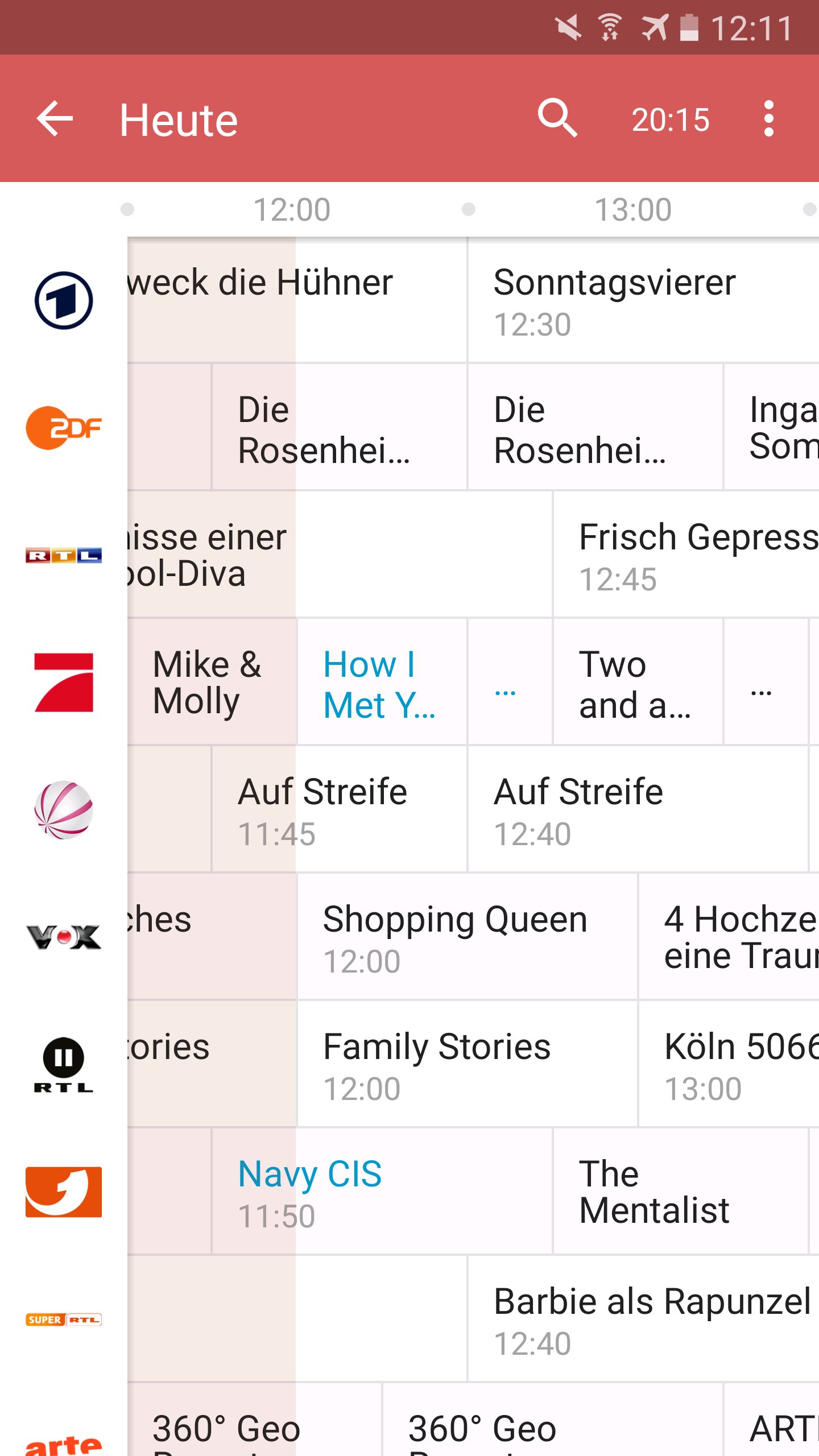This screenshot has height=1456, width=819.
Task: Open Shopping Queen at 12:00
Action: pos(467,937)
